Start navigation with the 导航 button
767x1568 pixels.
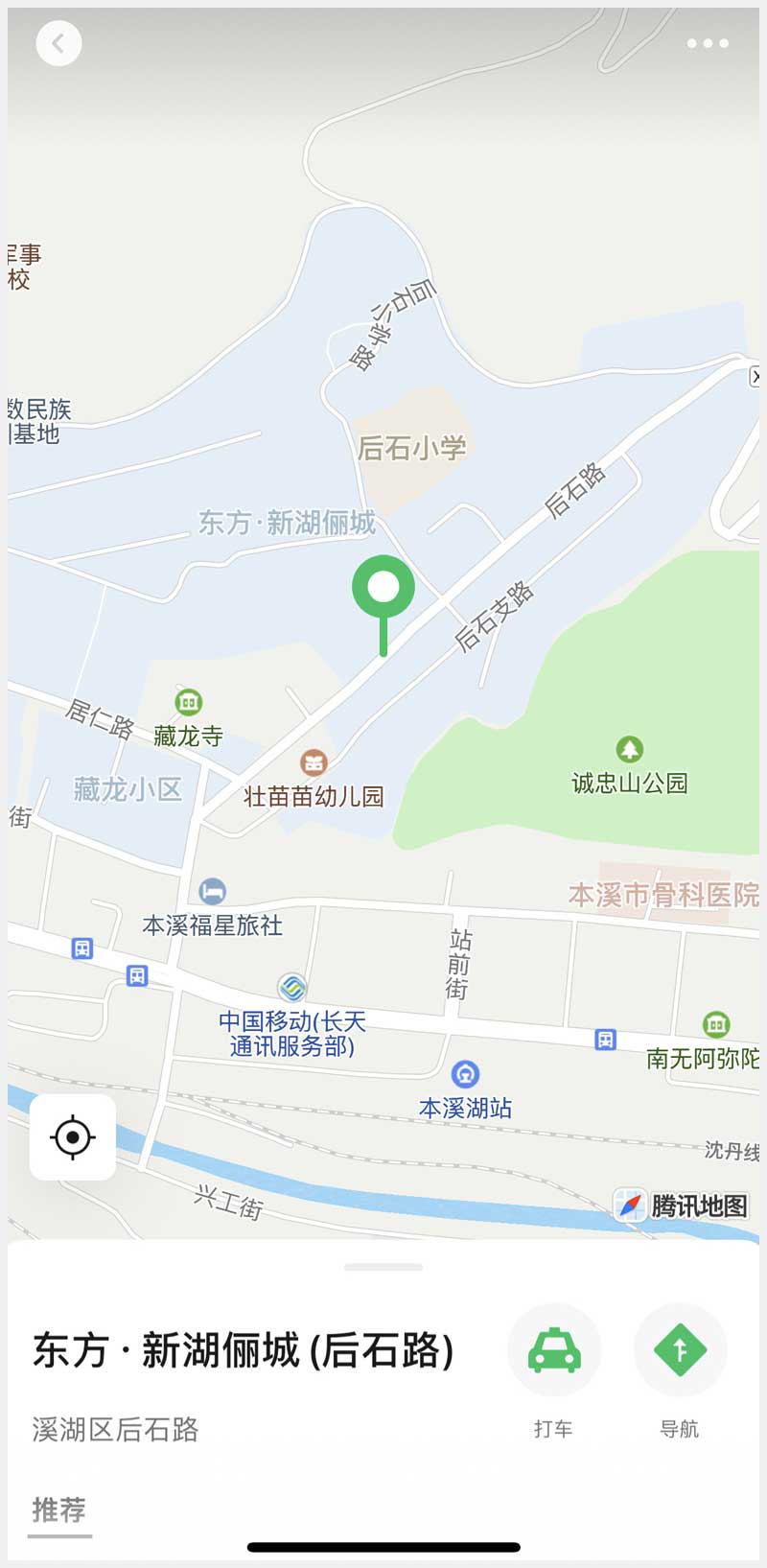pos(680,1350)
